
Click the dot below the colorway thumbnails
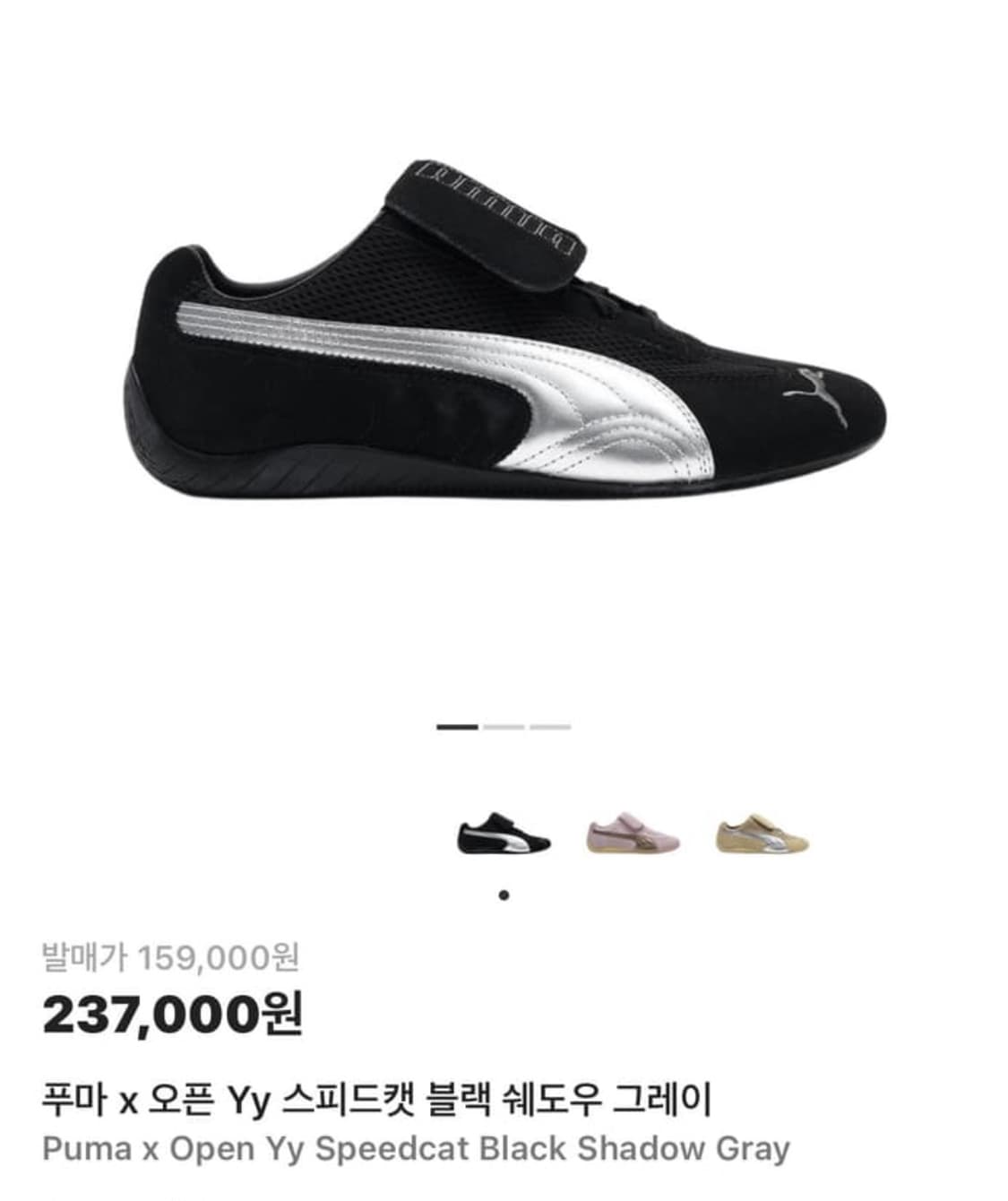coord(504,894)
